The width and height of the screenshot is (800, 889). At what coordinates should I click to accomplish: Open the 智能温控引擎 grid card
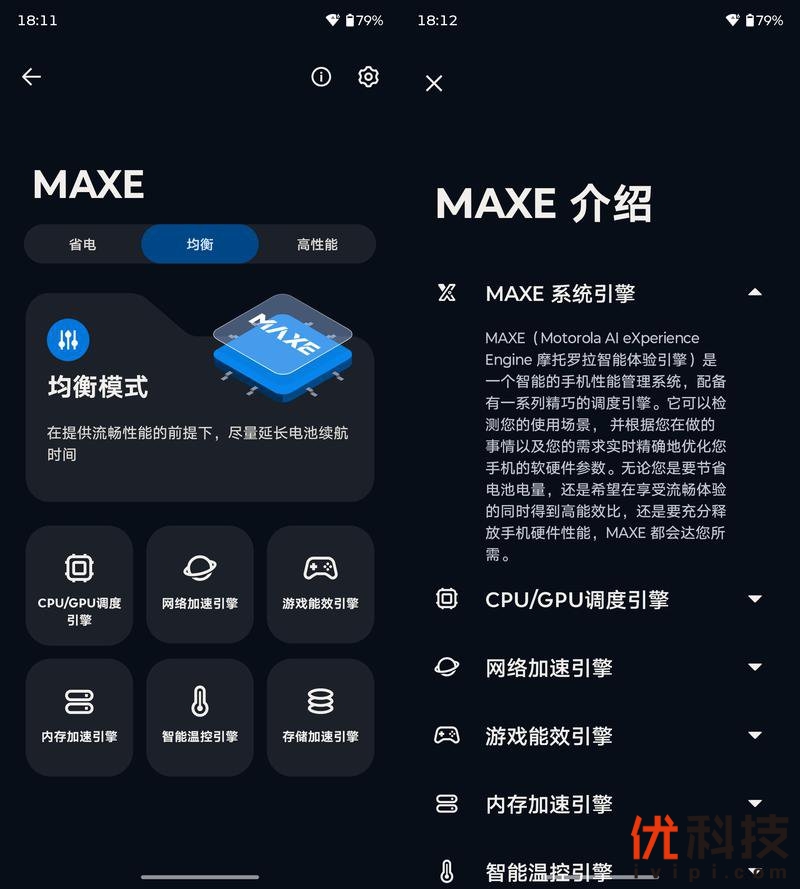pos(200,717)
